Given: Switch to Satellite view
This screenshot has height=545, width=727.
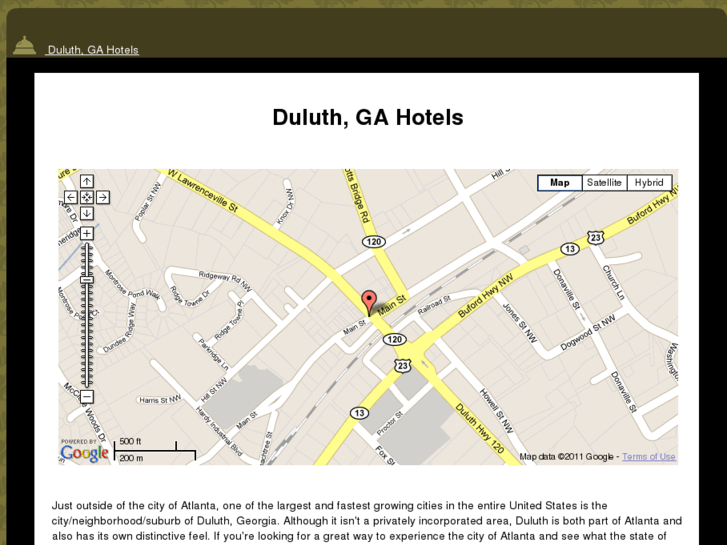Looking at the screenshot, I should tap(604, 183).
